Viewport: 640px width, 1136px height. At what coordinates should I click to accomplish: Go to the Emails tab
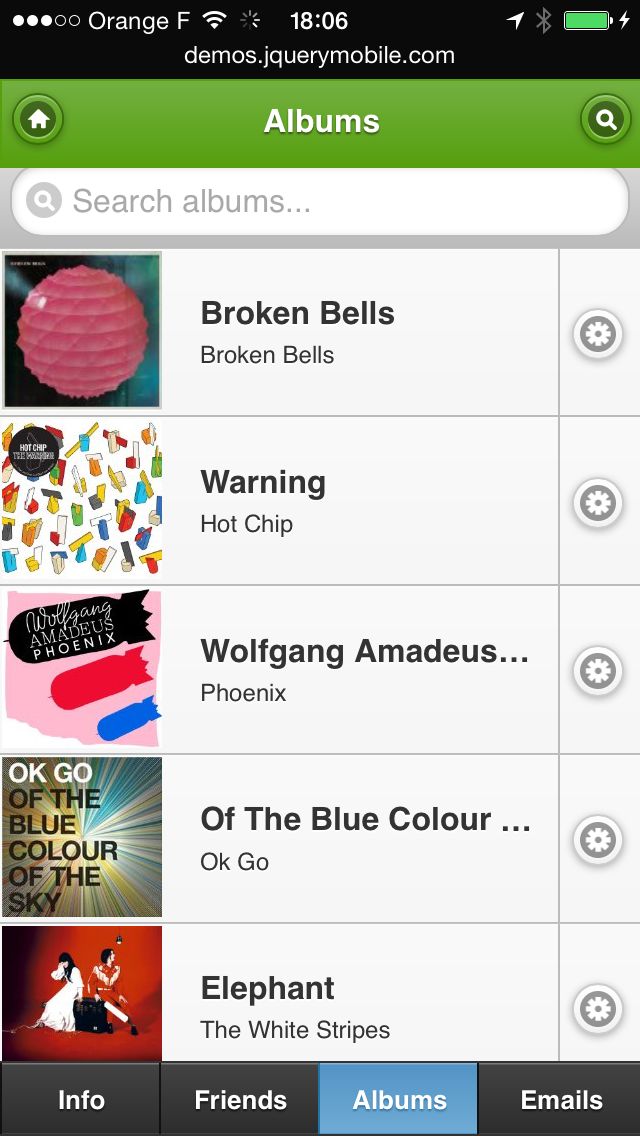click(x=560, y=1100)
